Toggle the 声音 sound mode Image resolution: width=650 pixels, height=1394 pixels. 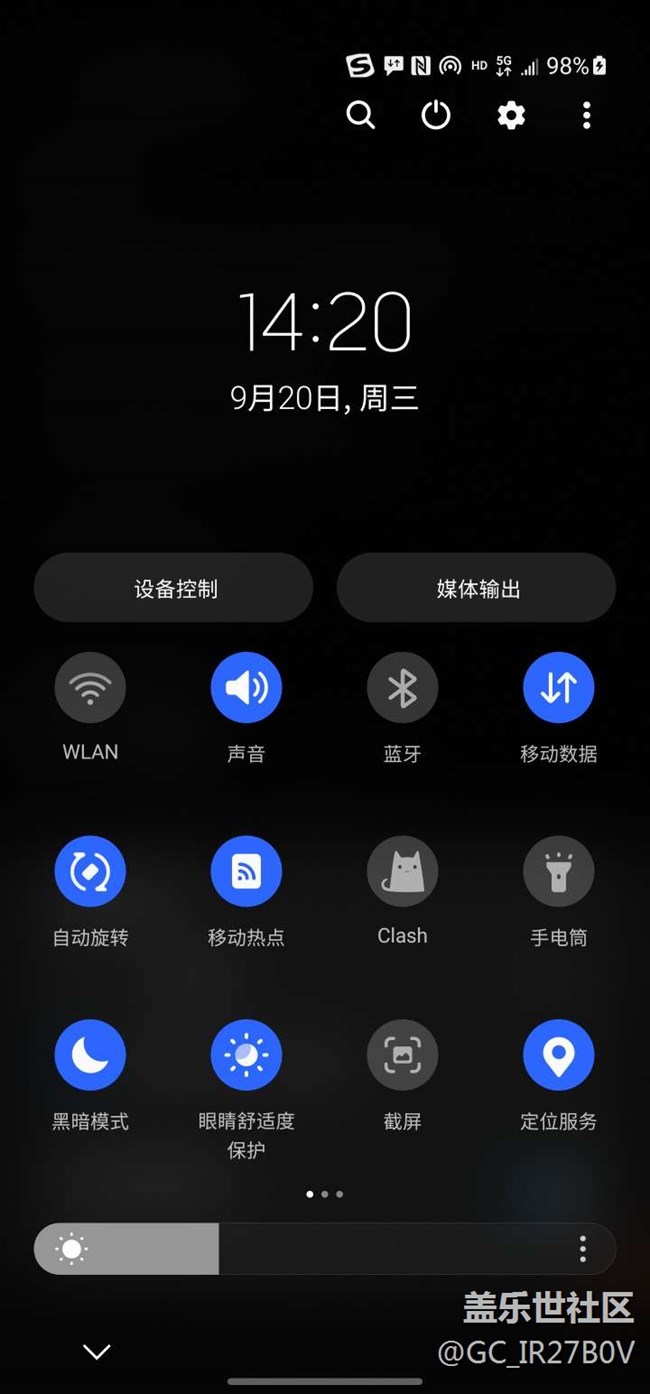pos(246,688)
